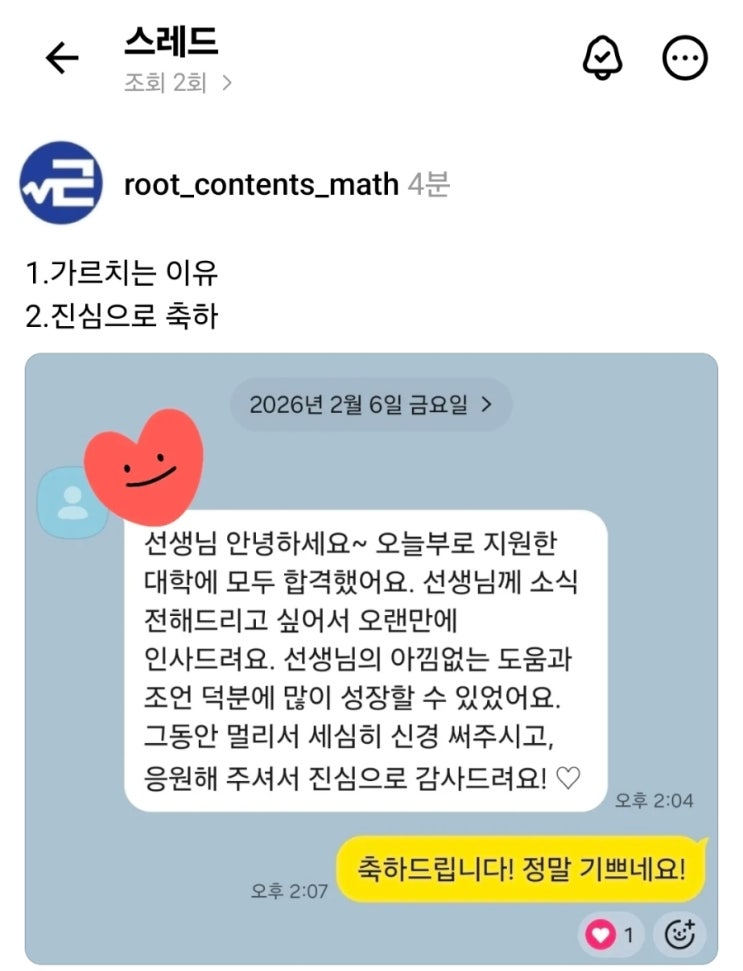Open root_contents_math's profile picture

coord(62,182)
